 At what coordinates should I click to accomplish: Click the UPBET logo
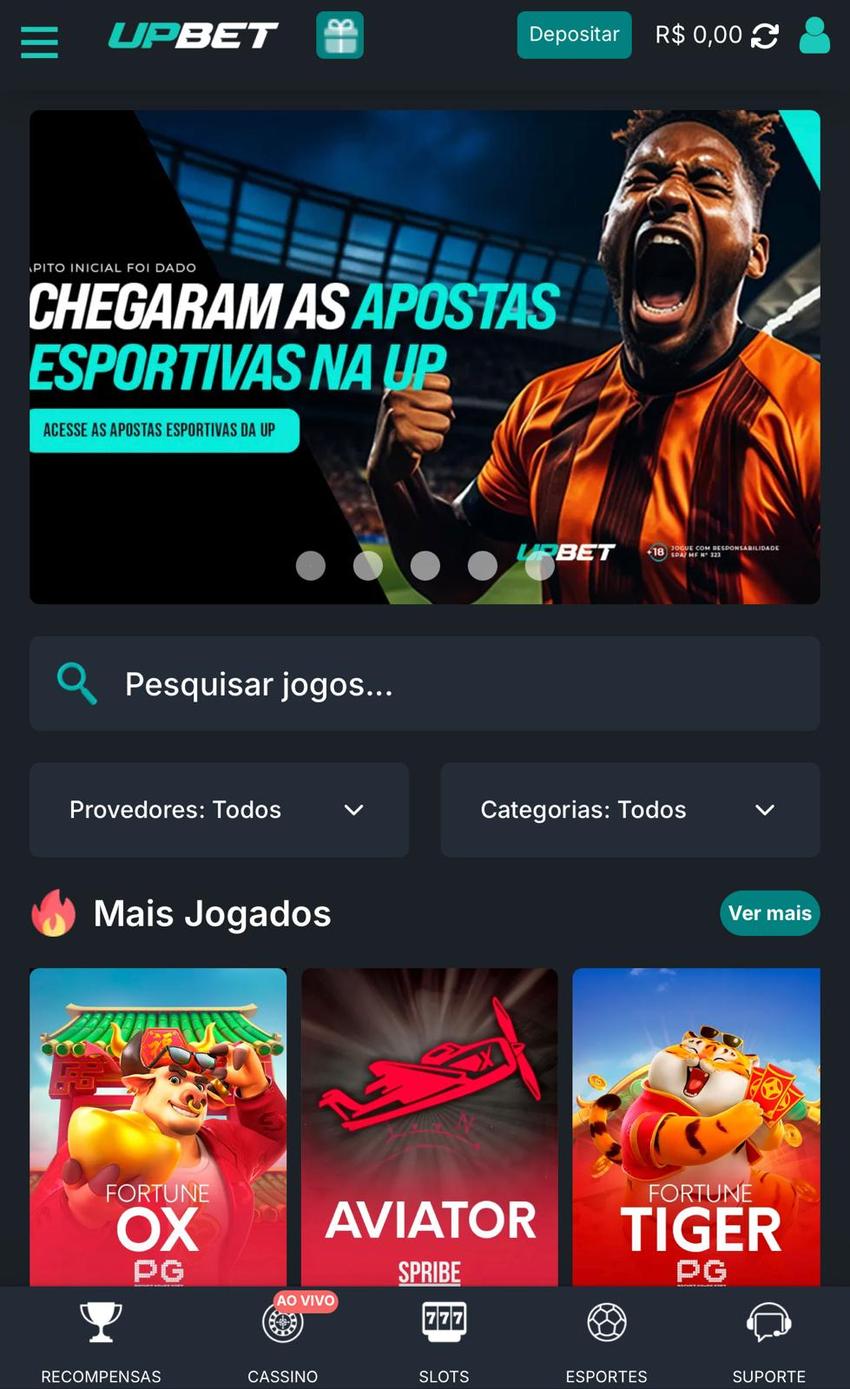click(193, 34)
